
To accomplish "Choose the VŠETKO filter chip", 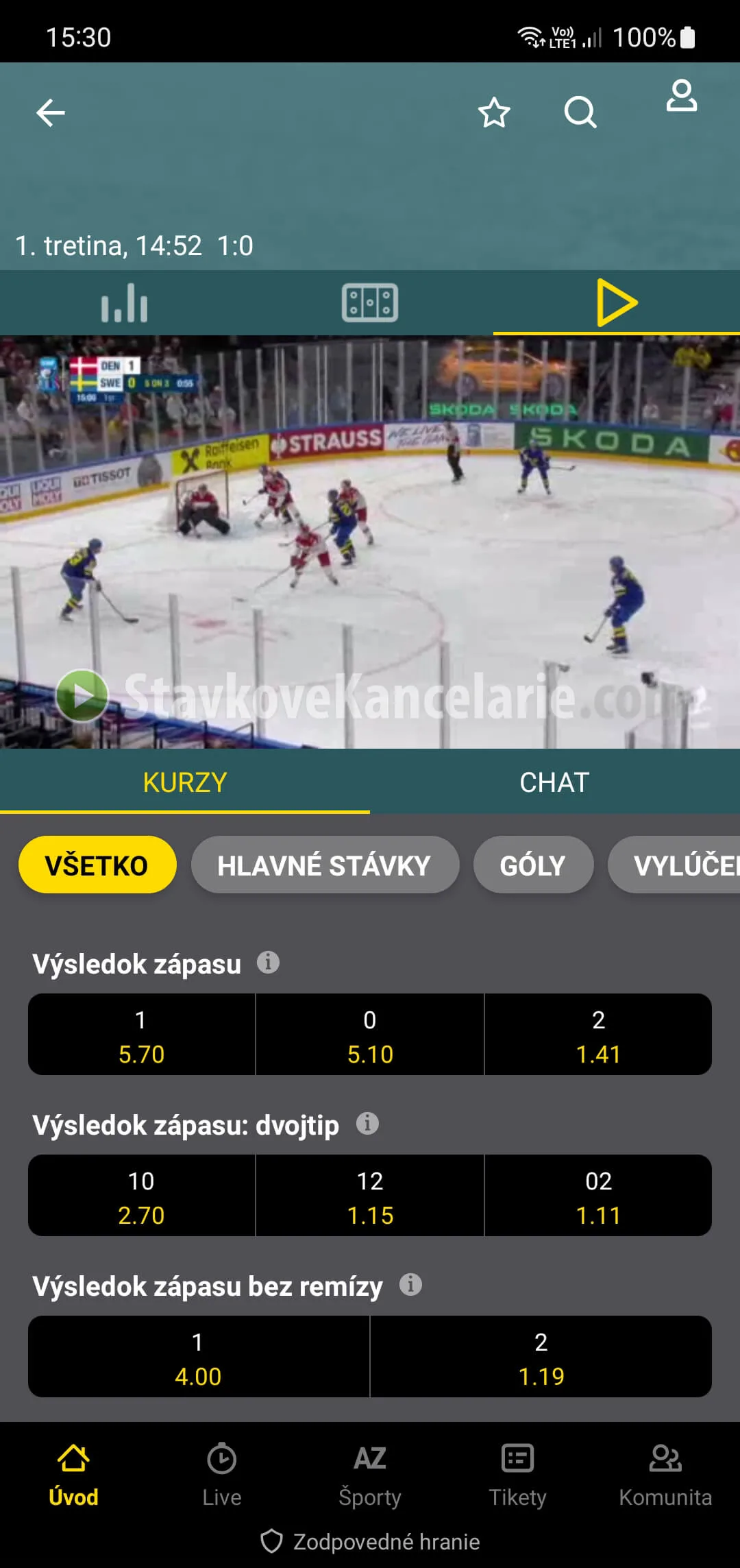I will point(97,865).
